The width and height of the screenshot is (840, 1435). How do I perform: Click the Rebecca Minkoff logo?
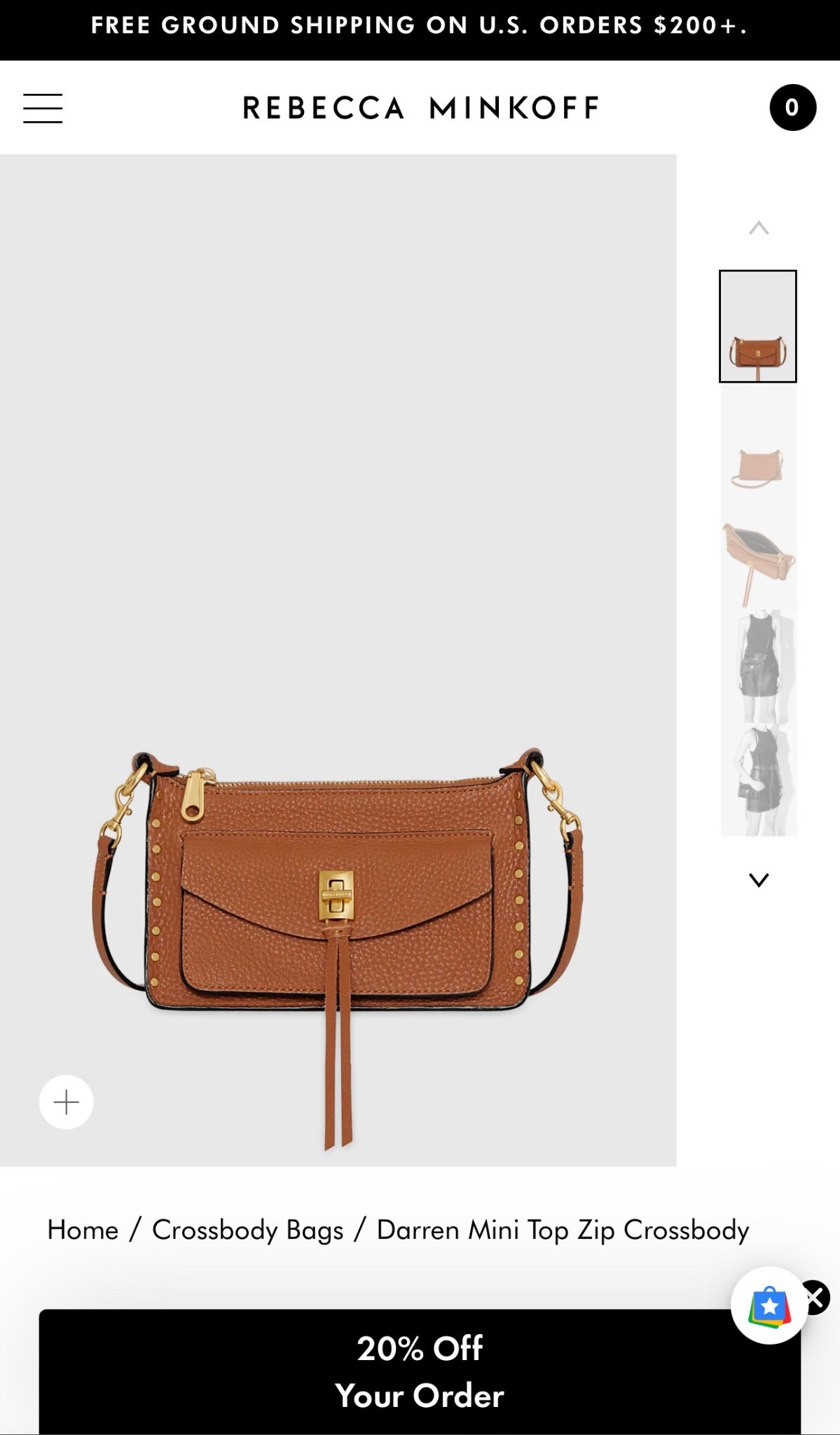click(x=420, y=107)
